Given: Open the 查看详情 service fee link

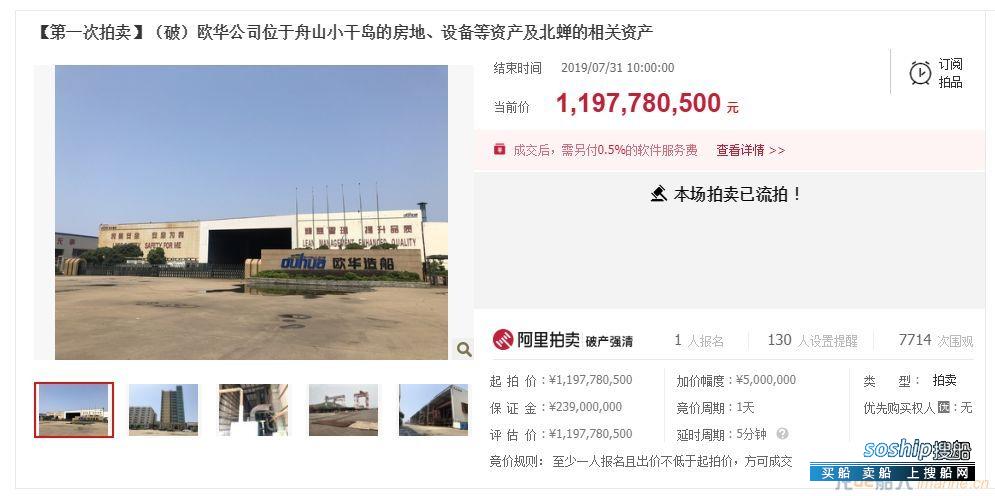Looking at the screenshot, I should click(749, 150).
